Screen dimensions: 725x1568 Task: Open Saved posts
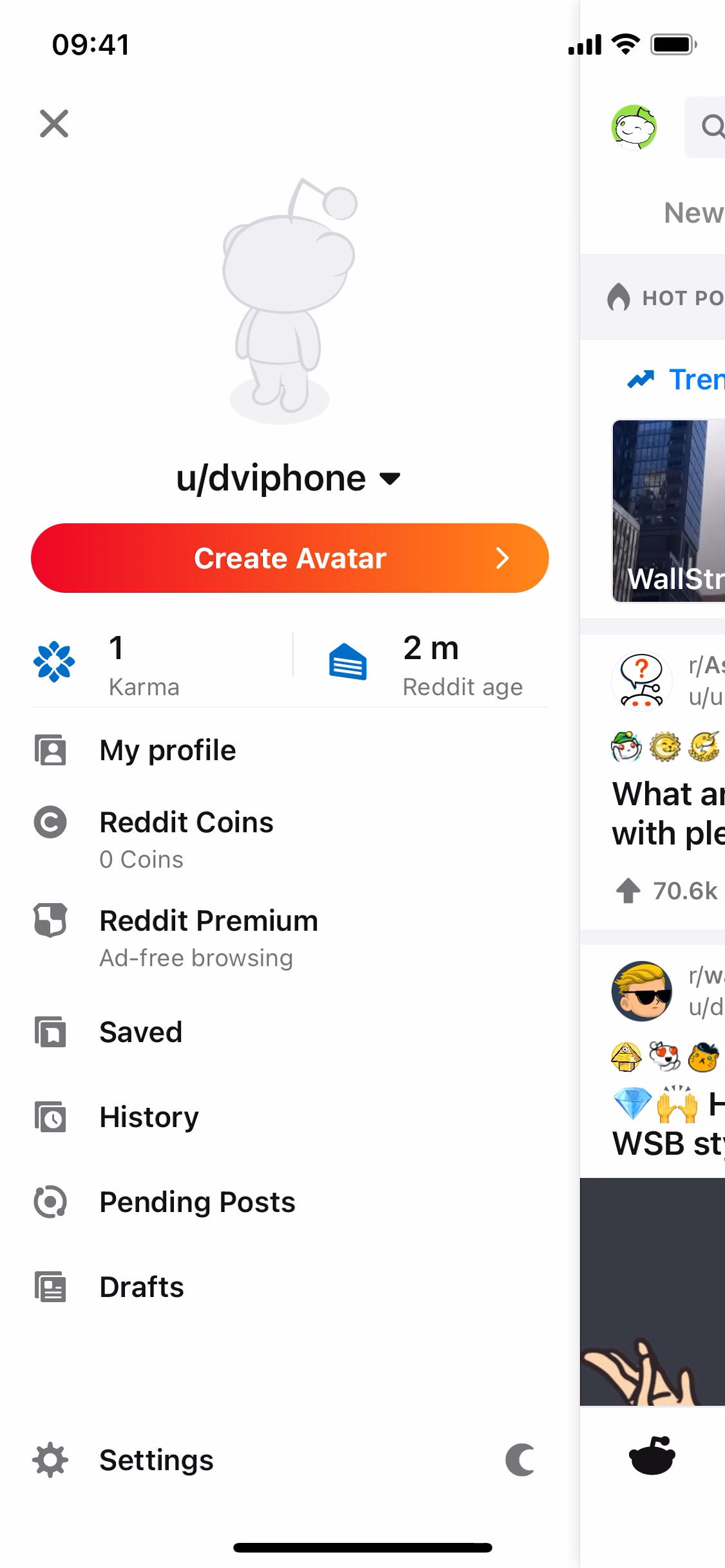(x=140, y=1032)
